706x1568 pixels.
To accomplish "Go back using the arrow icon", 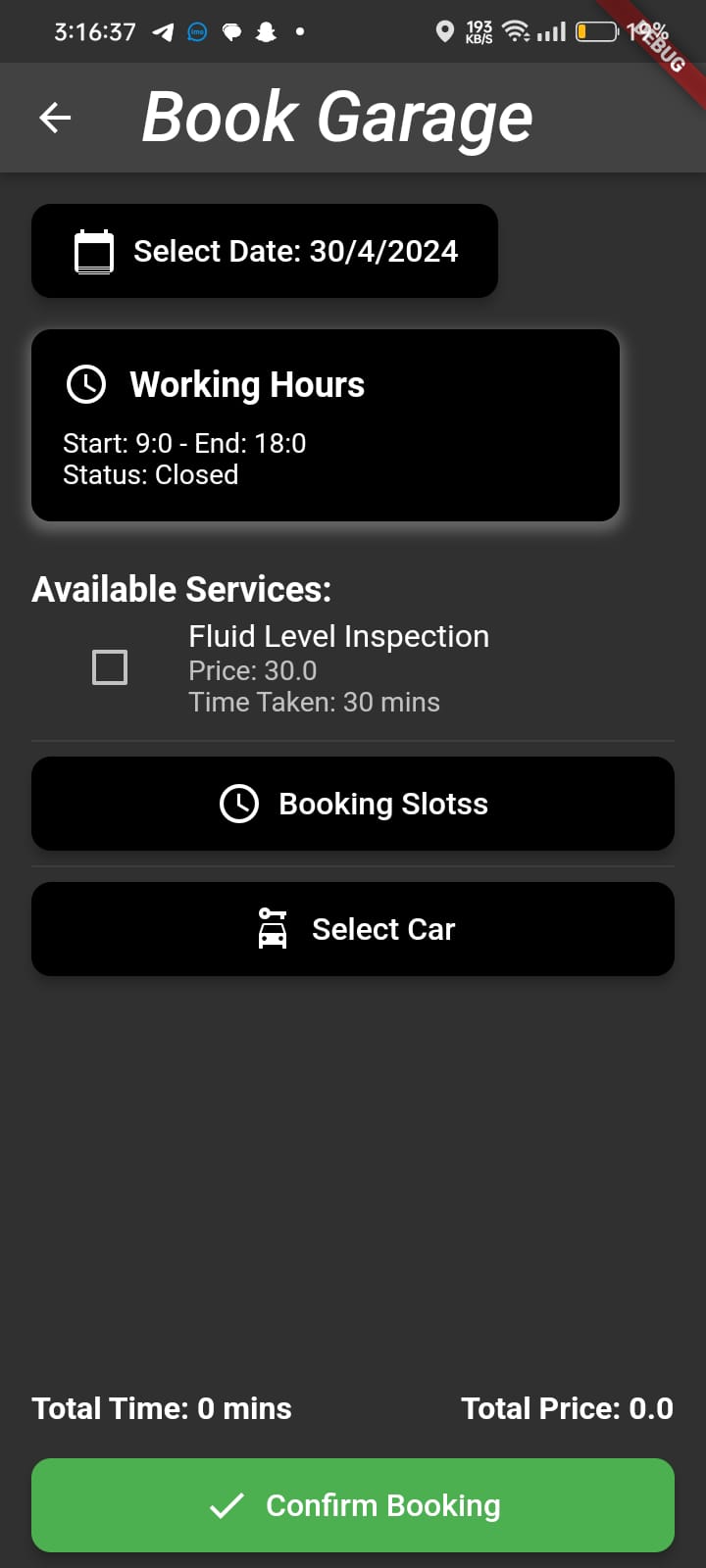I will pos(55,119).
